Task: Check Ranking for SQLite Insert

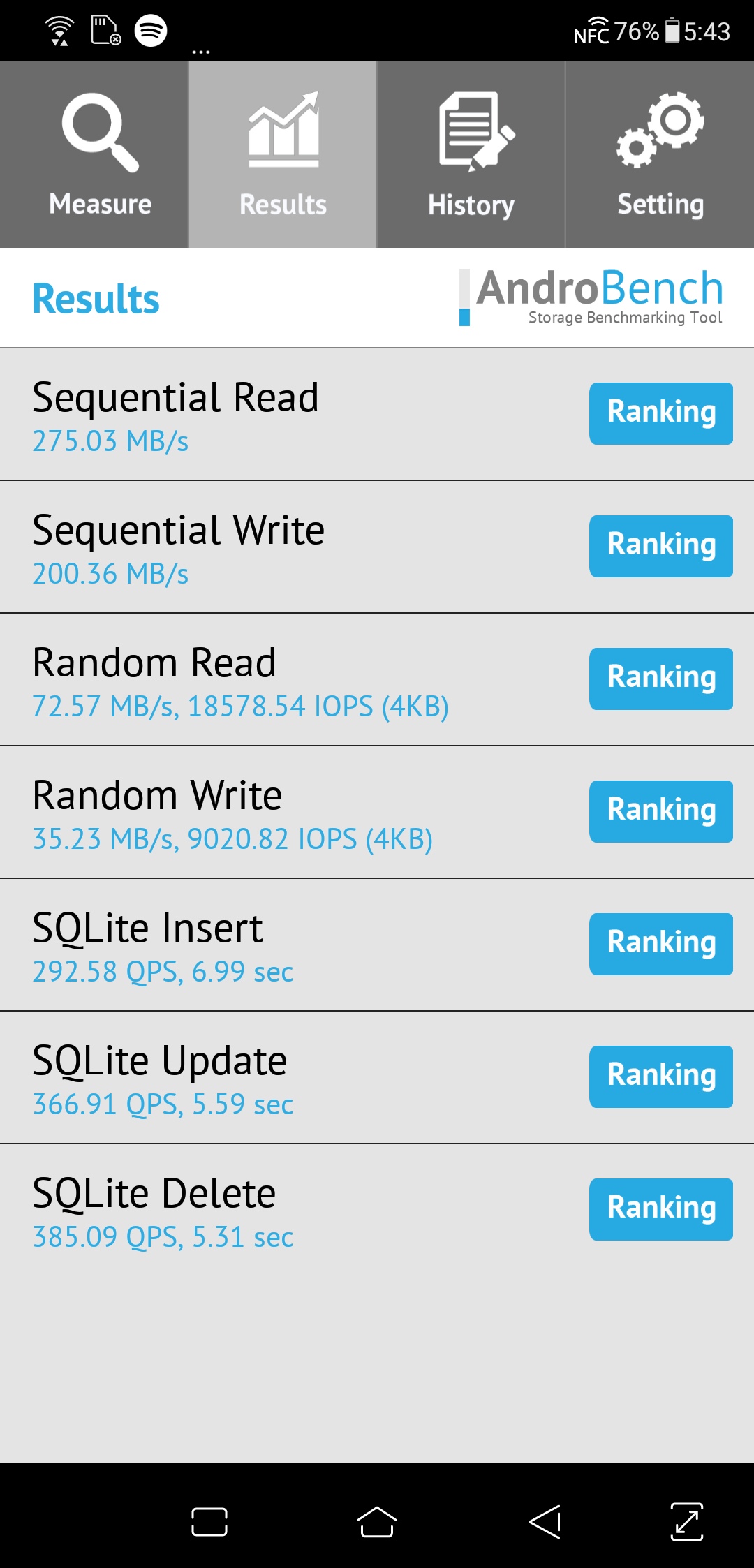Action: coord(660,944)
